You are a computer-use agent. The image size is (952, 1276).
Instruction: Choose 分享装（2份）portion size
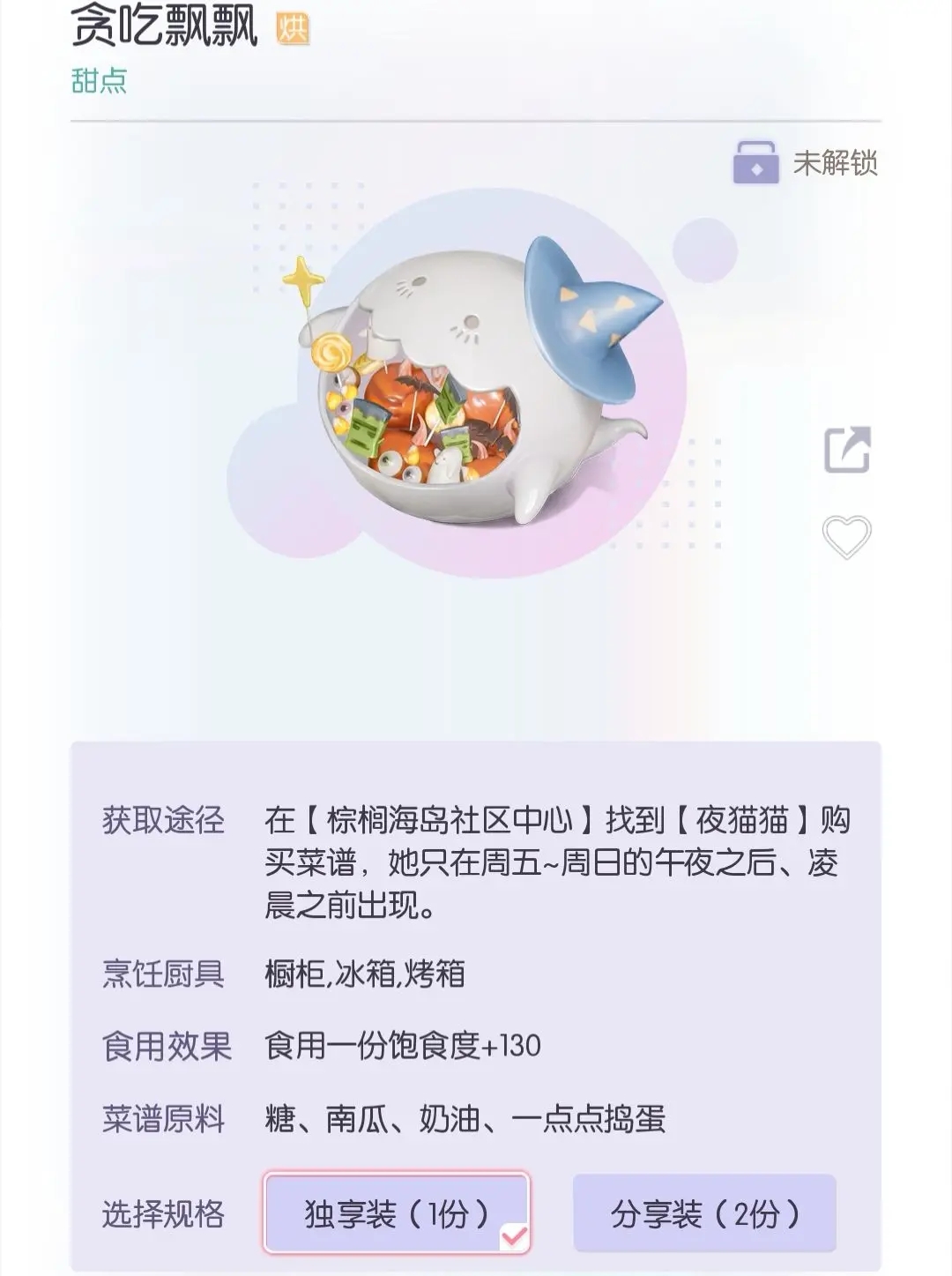[704, 1213]
